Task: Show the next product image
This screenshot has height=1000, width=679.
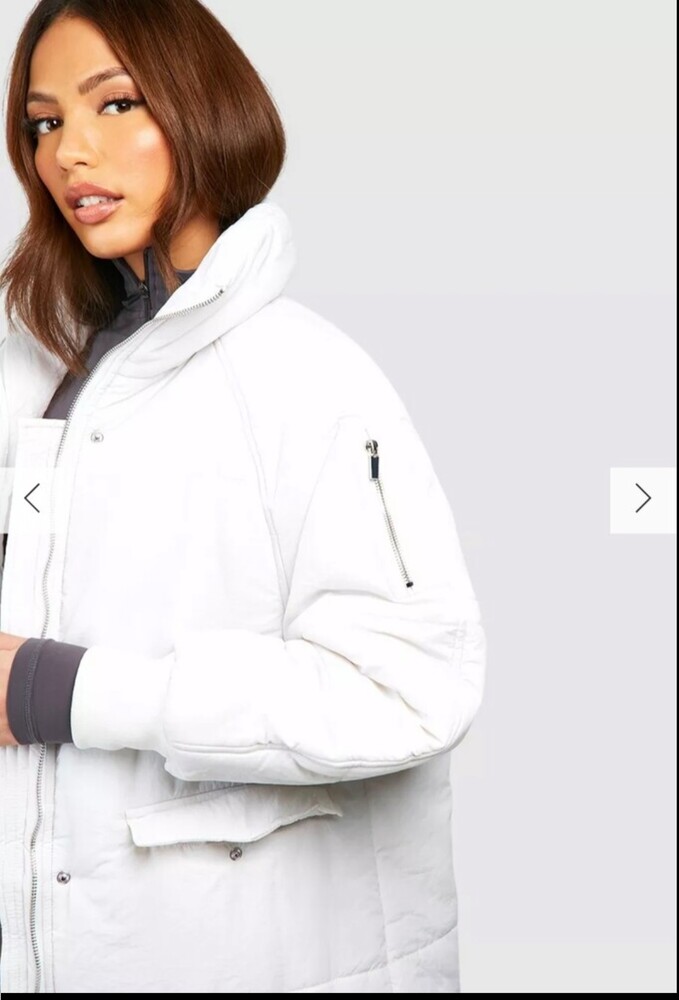Action: click(x=642, y=499)
